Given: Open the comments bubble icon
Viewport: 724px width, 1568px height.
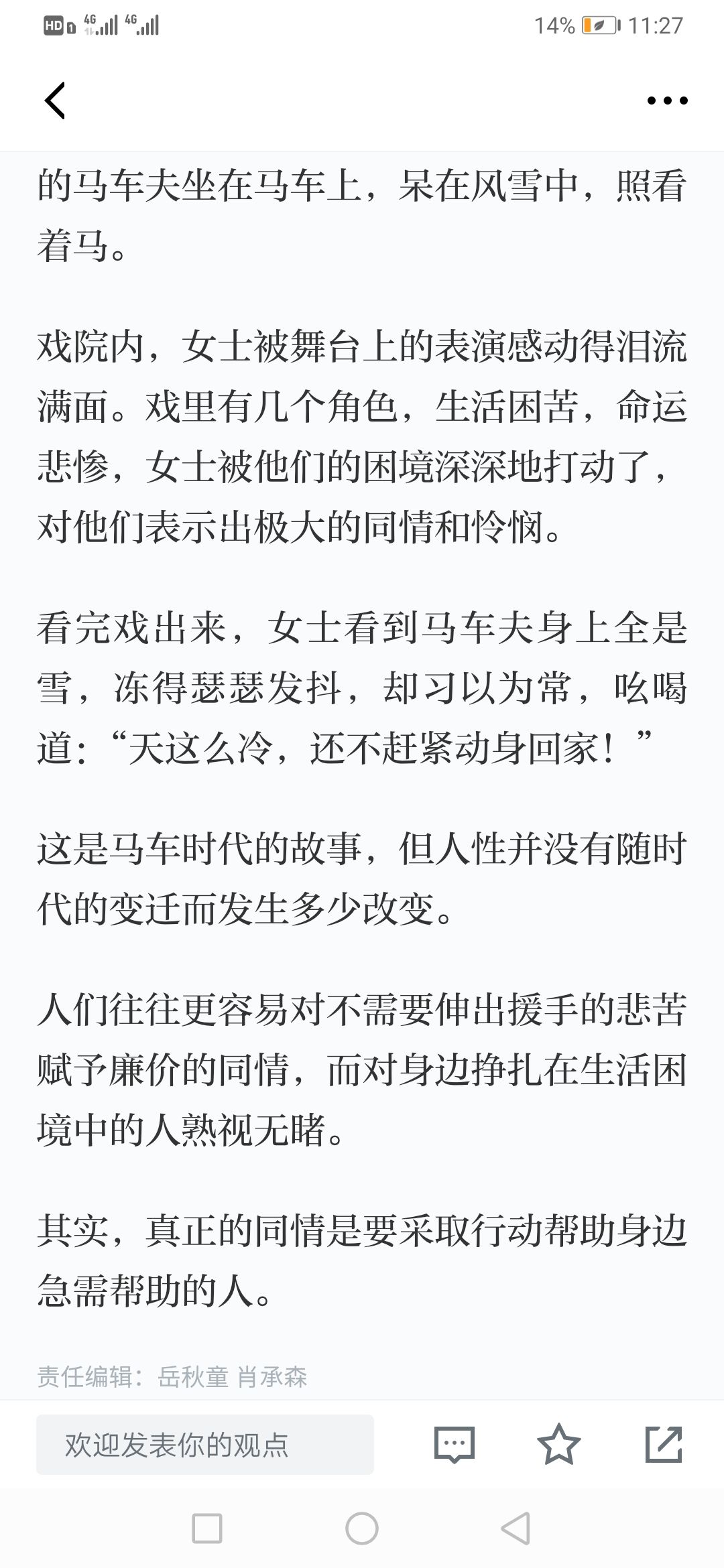Looking at the screenshot, I should pyautogui.click(x=455, y=1444).
